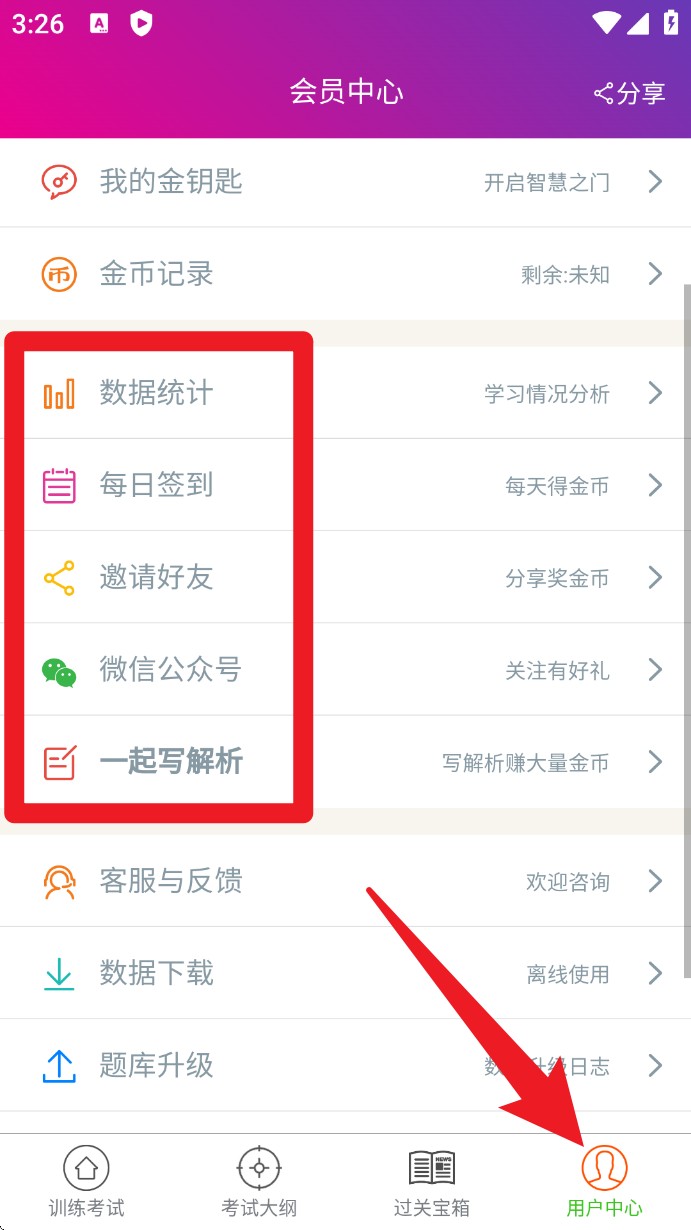Viewport: 691px width, 1230px height.
Task: Open 一起写解析 row
Action: pos(345,762)
